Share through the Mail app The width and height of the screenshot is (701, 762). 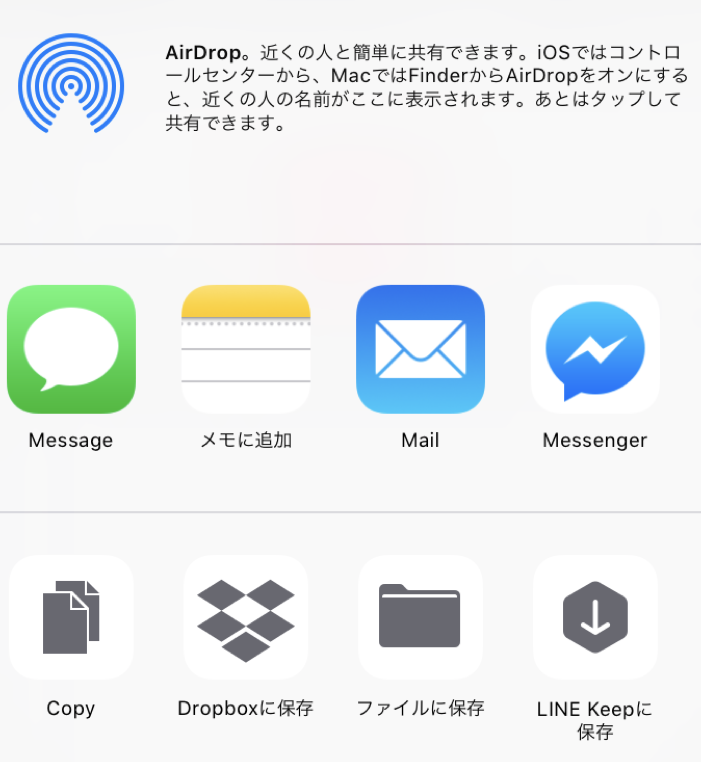pos(420,350)
